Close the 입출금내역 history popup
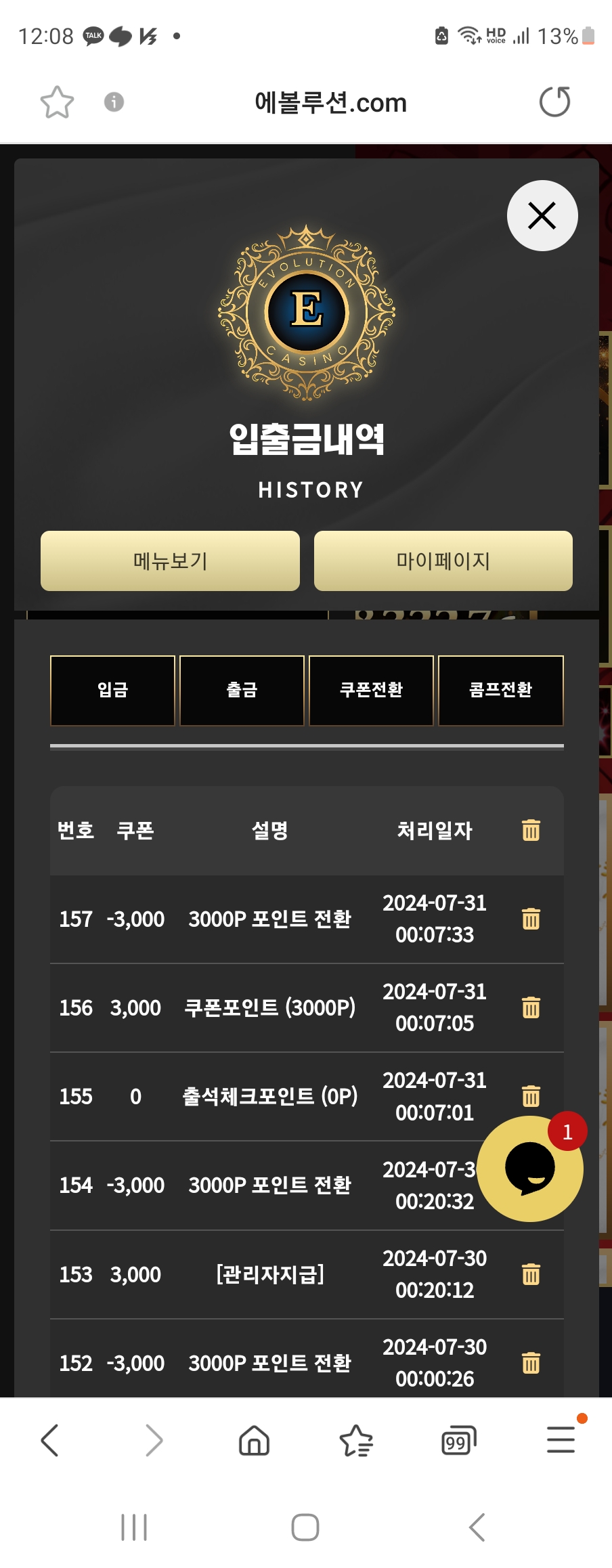This screenshot has width=612, height=1568. [542, 216]
